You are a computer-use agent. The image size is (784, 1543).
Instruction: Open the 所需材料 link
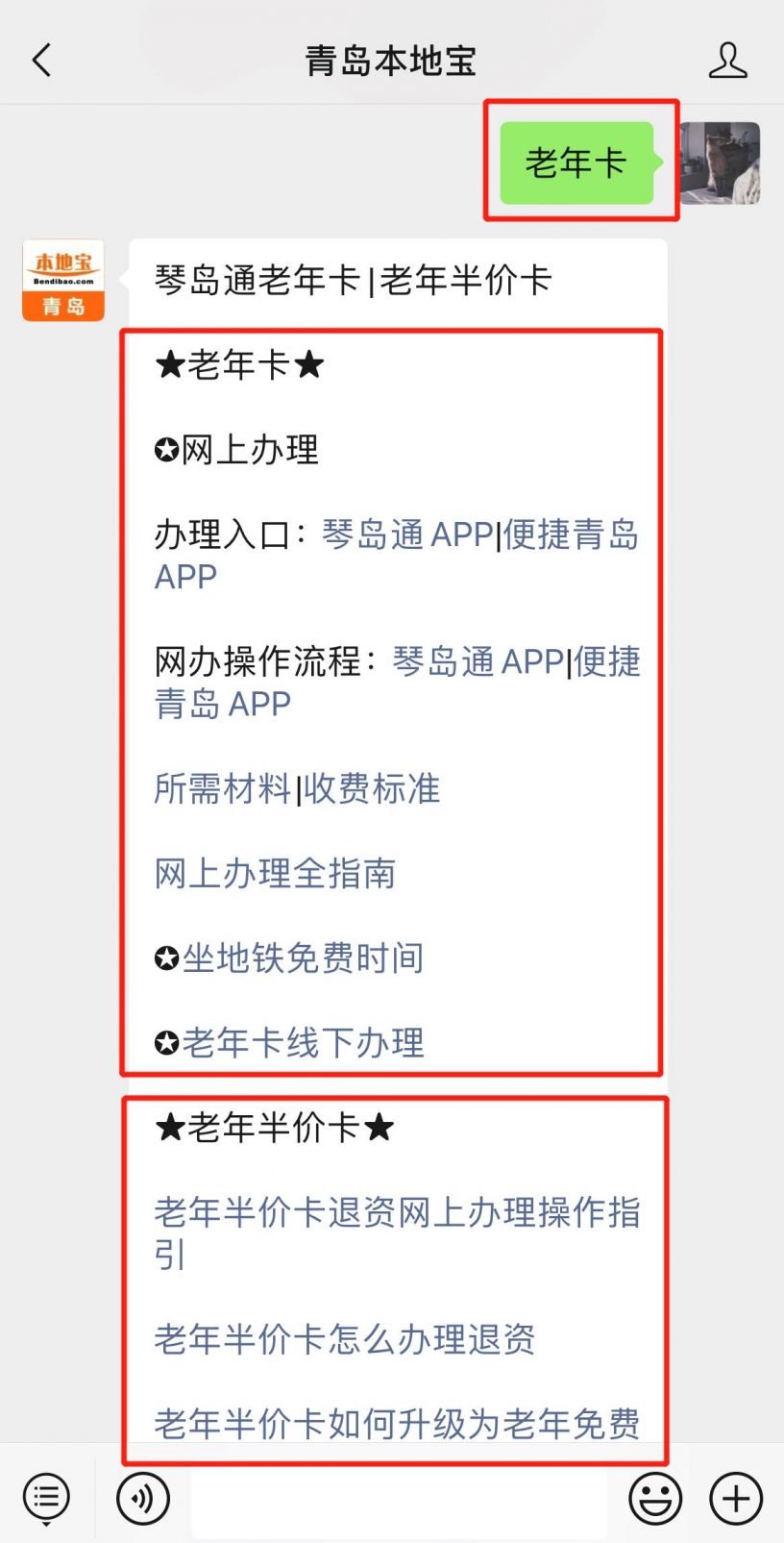point(222,788)
